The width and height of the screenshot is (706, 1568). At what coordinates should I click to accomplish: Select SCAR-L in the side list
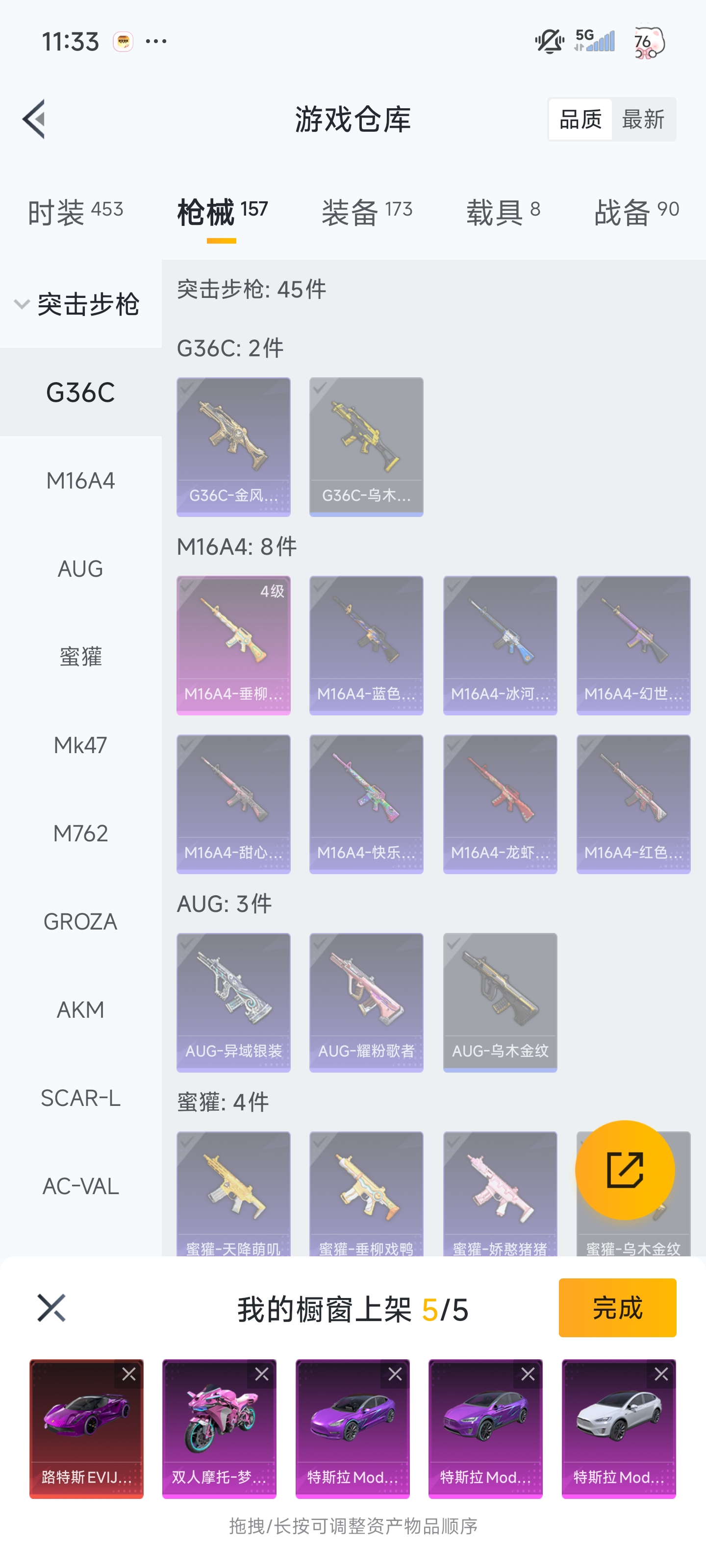80,1098
